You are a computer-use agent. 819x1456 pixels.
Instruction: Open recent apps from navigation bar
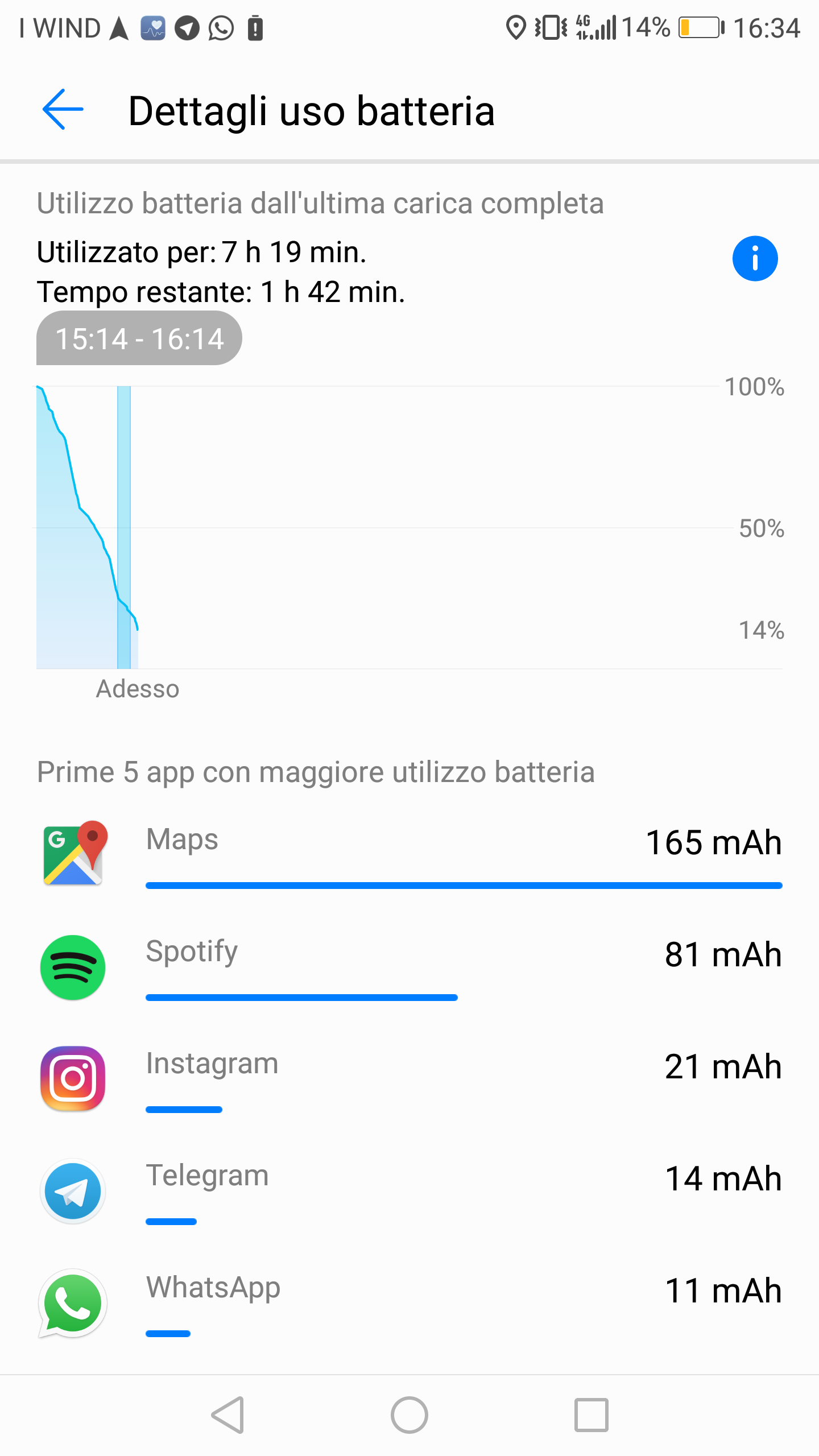(591, 1415)
